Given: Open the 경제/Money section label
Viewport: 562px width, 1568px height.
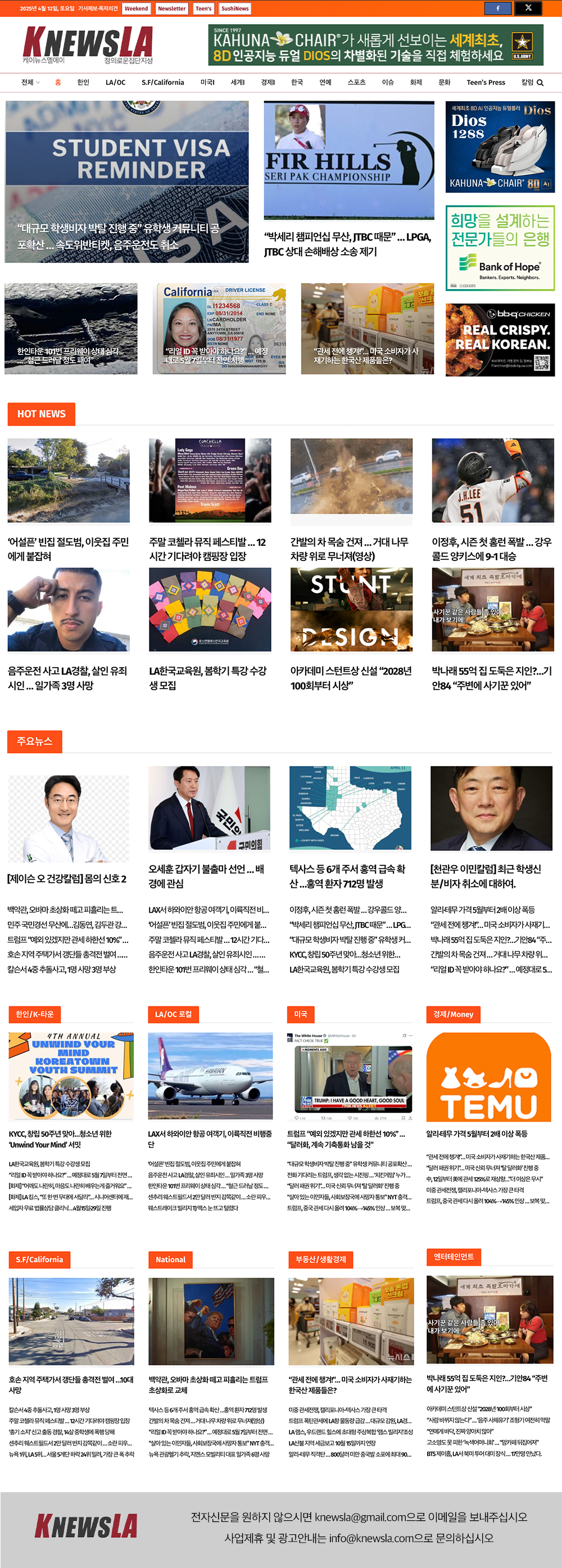Looking at the screenshot, I should tap(452, 1014).
